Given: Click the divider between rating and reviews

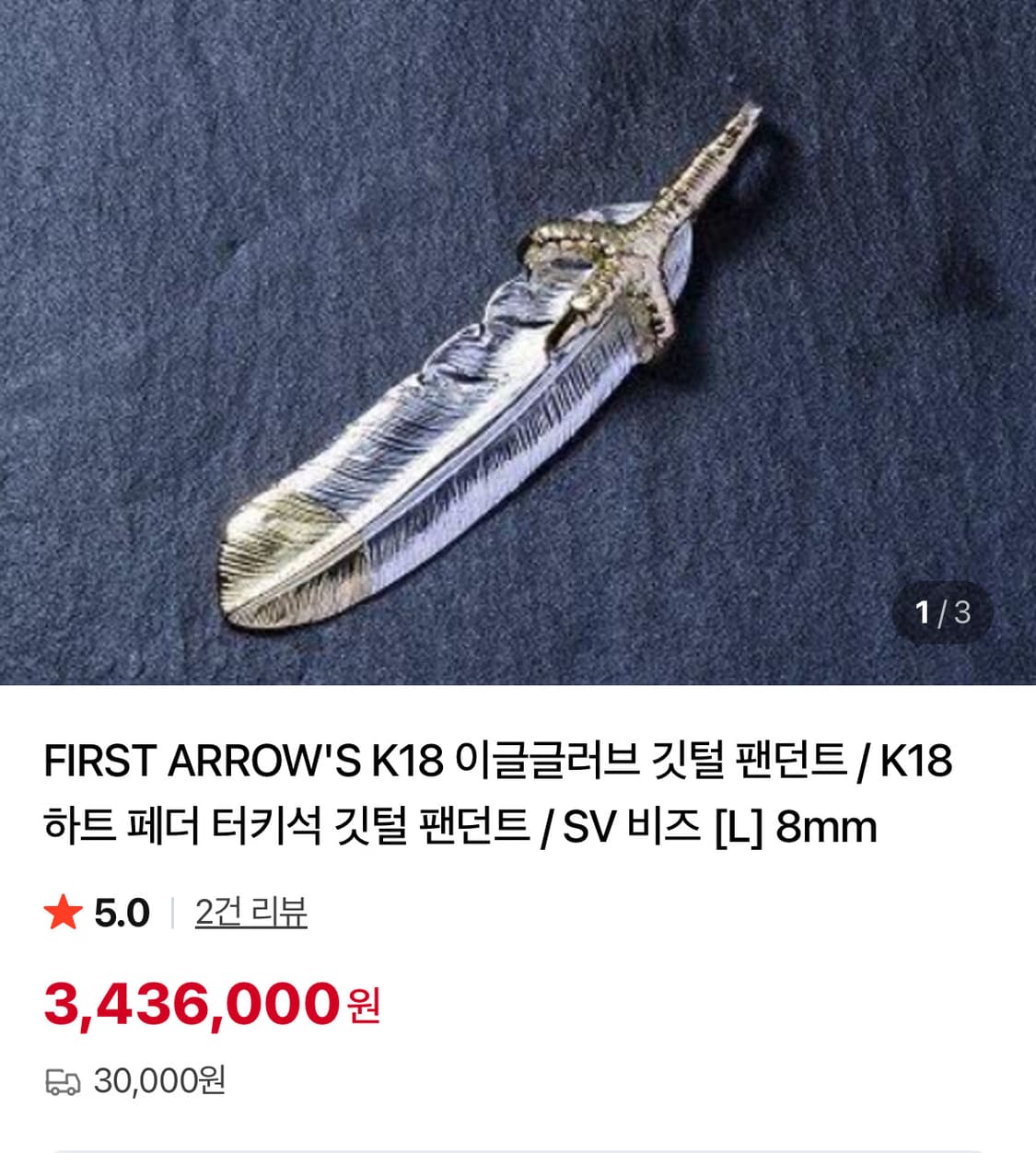Looking at the screenshot, I should point(171,913).
